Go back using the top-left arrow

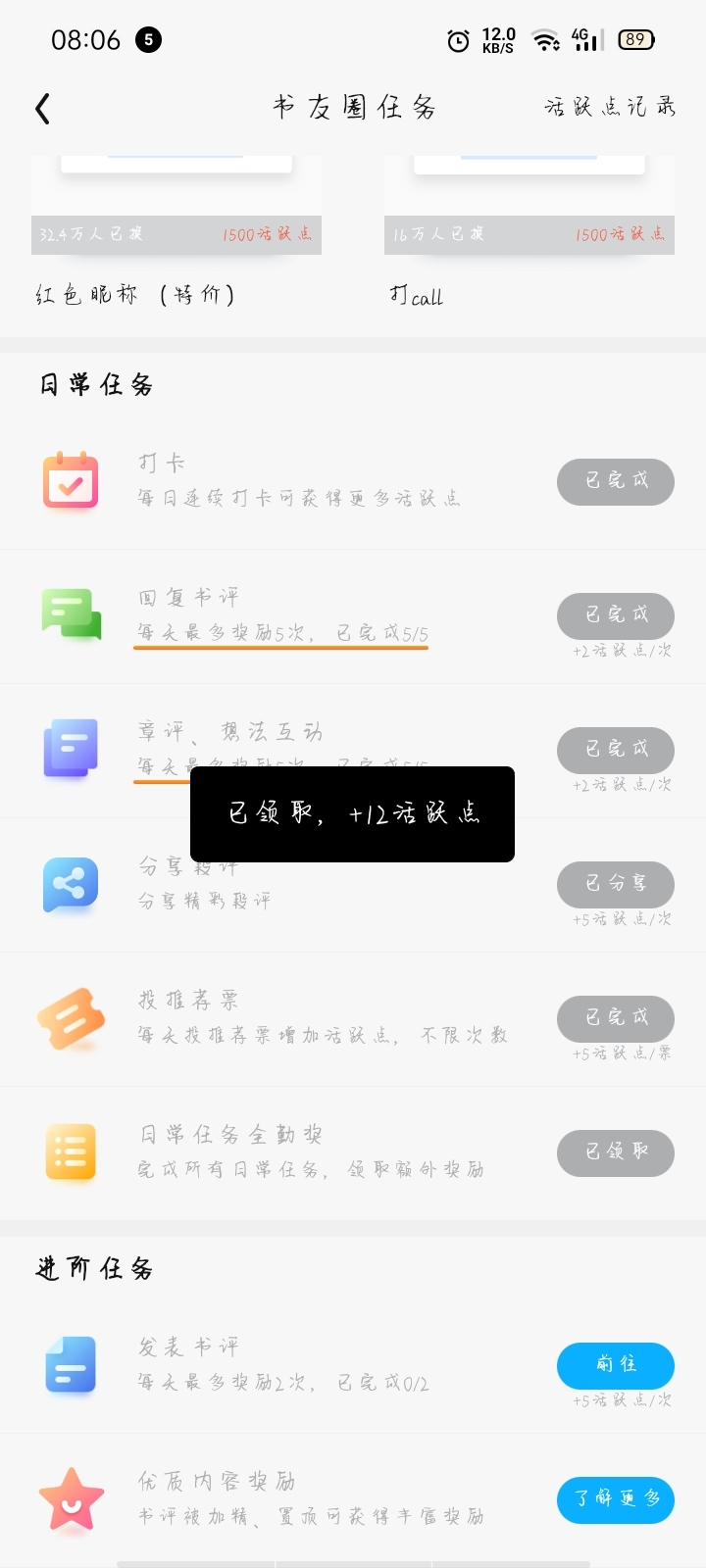42,109
